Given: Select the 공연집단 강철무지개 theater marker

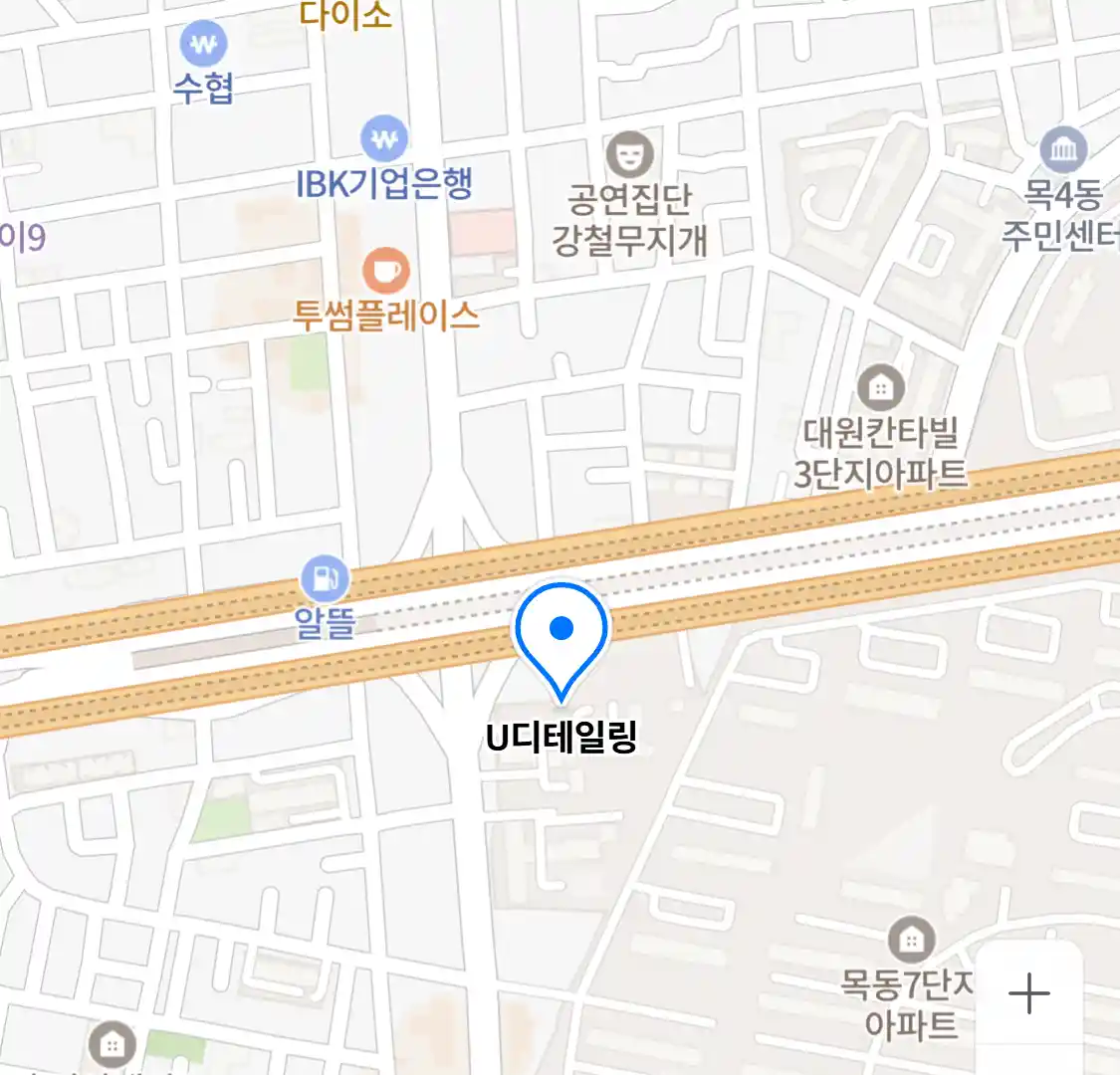Looking at the screenshot, I should pos(629,155).
